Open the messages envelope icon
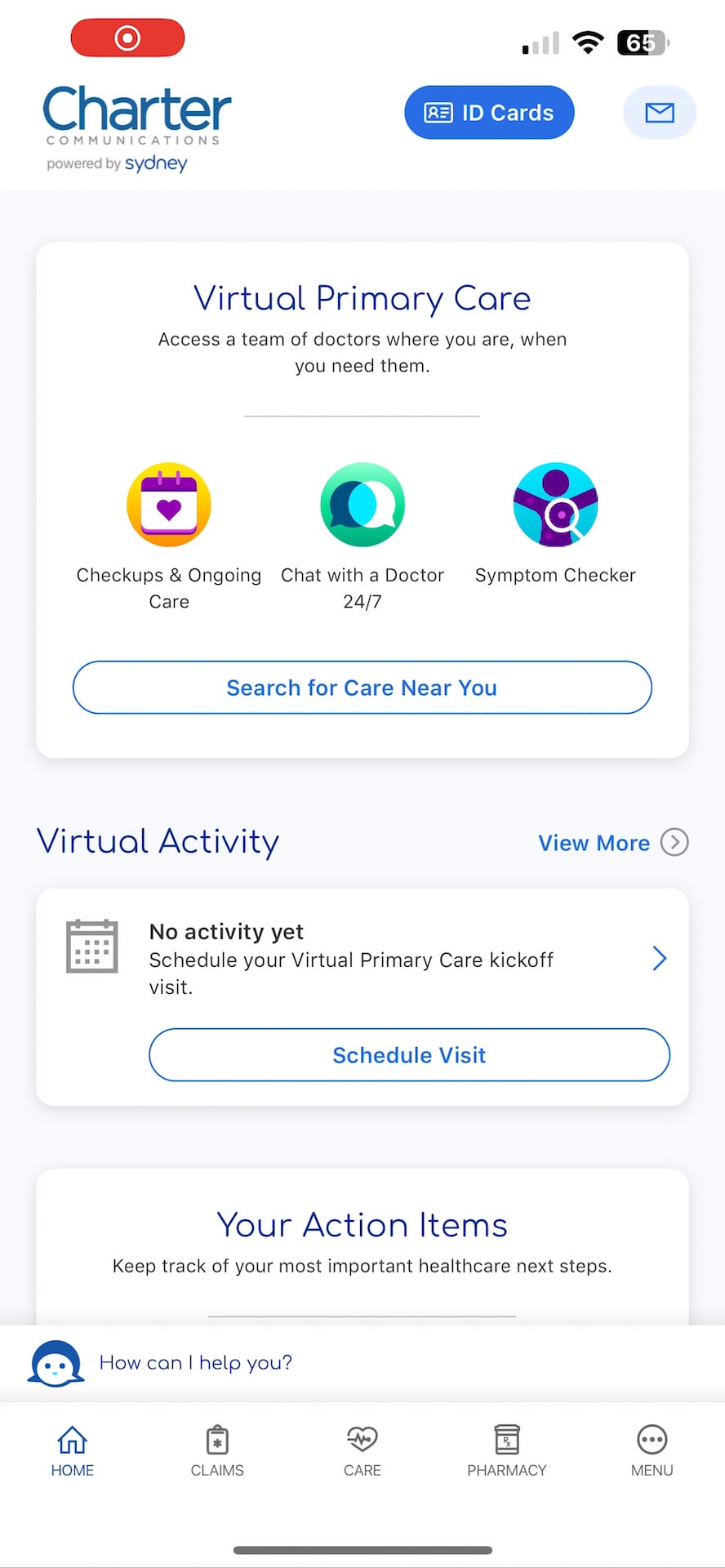725x1568 pixels. point(659,113)
